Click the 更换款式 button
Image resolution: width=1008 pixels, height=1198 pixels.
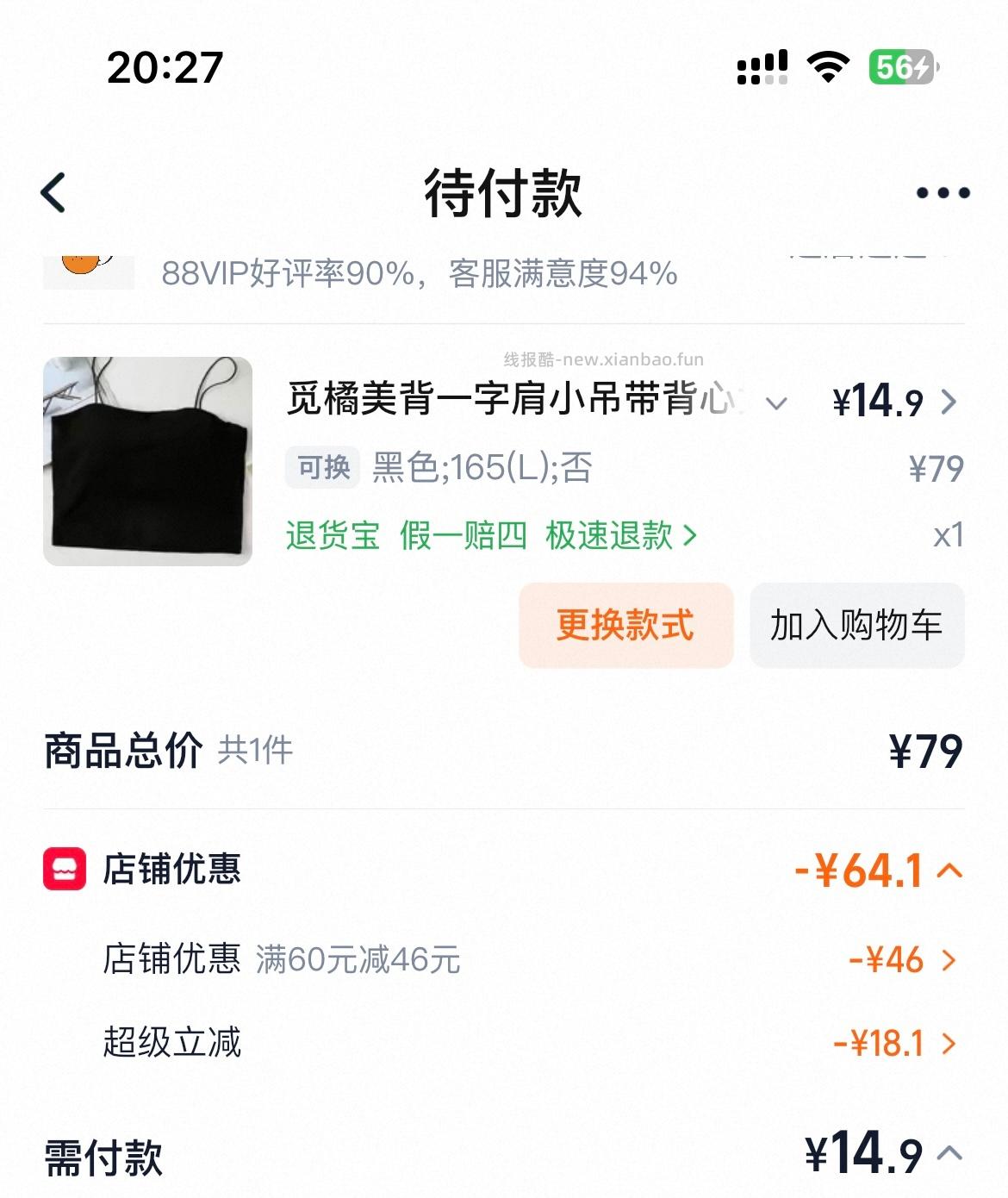pyautogui.click(x=625, y=626)
